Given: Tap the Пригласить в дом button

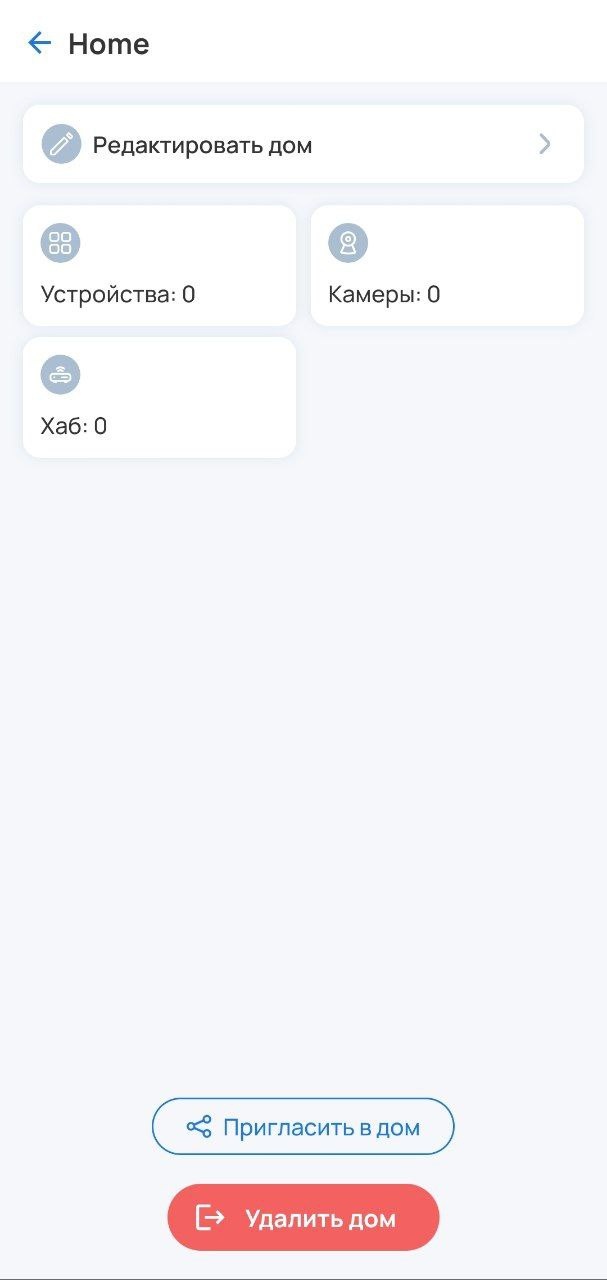Looking at the screenshot, I should pyautogui.click(x=303, y=1127).
